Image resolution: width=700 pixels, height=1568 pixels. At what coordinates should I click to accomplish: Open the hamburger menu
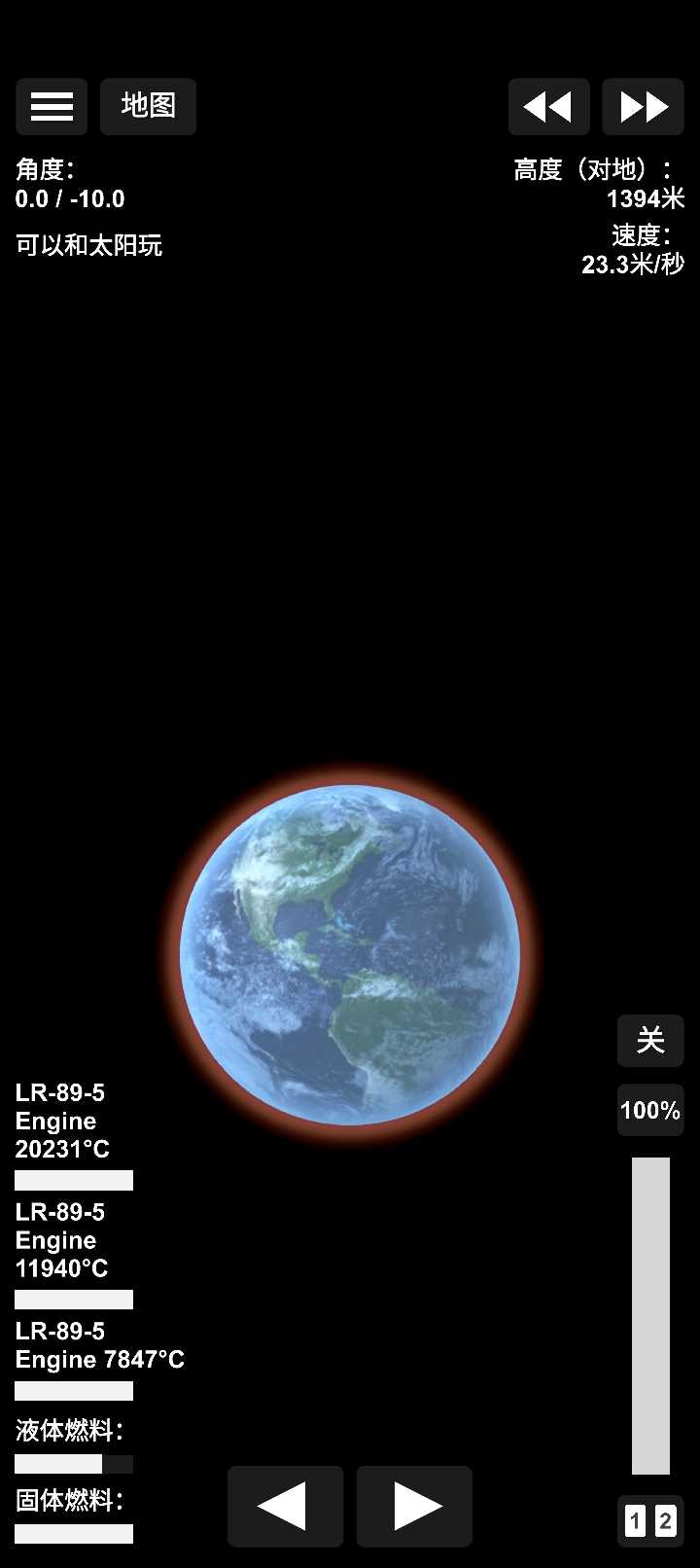pos(52,106)
